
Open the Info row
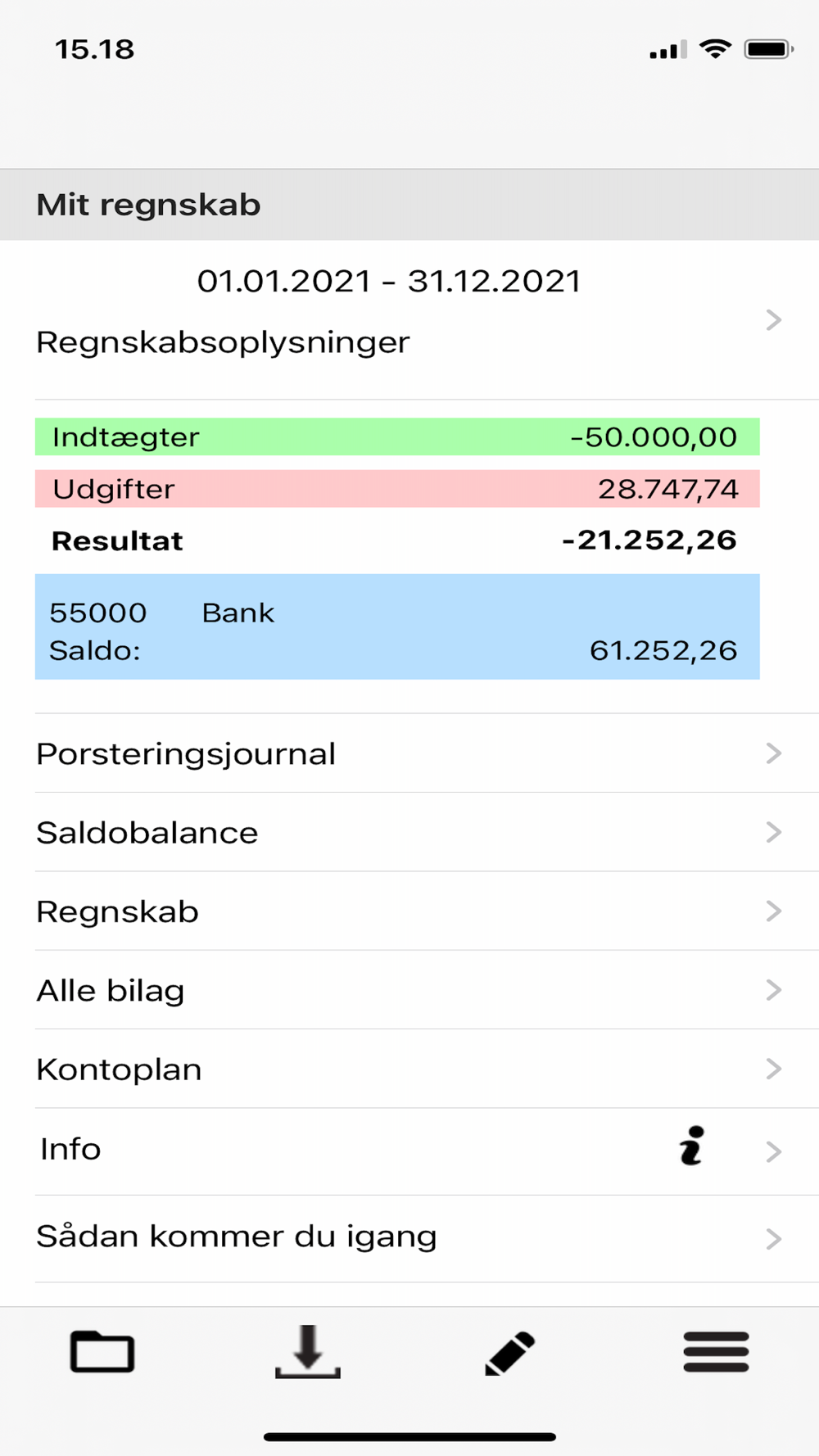[408, 1150]
